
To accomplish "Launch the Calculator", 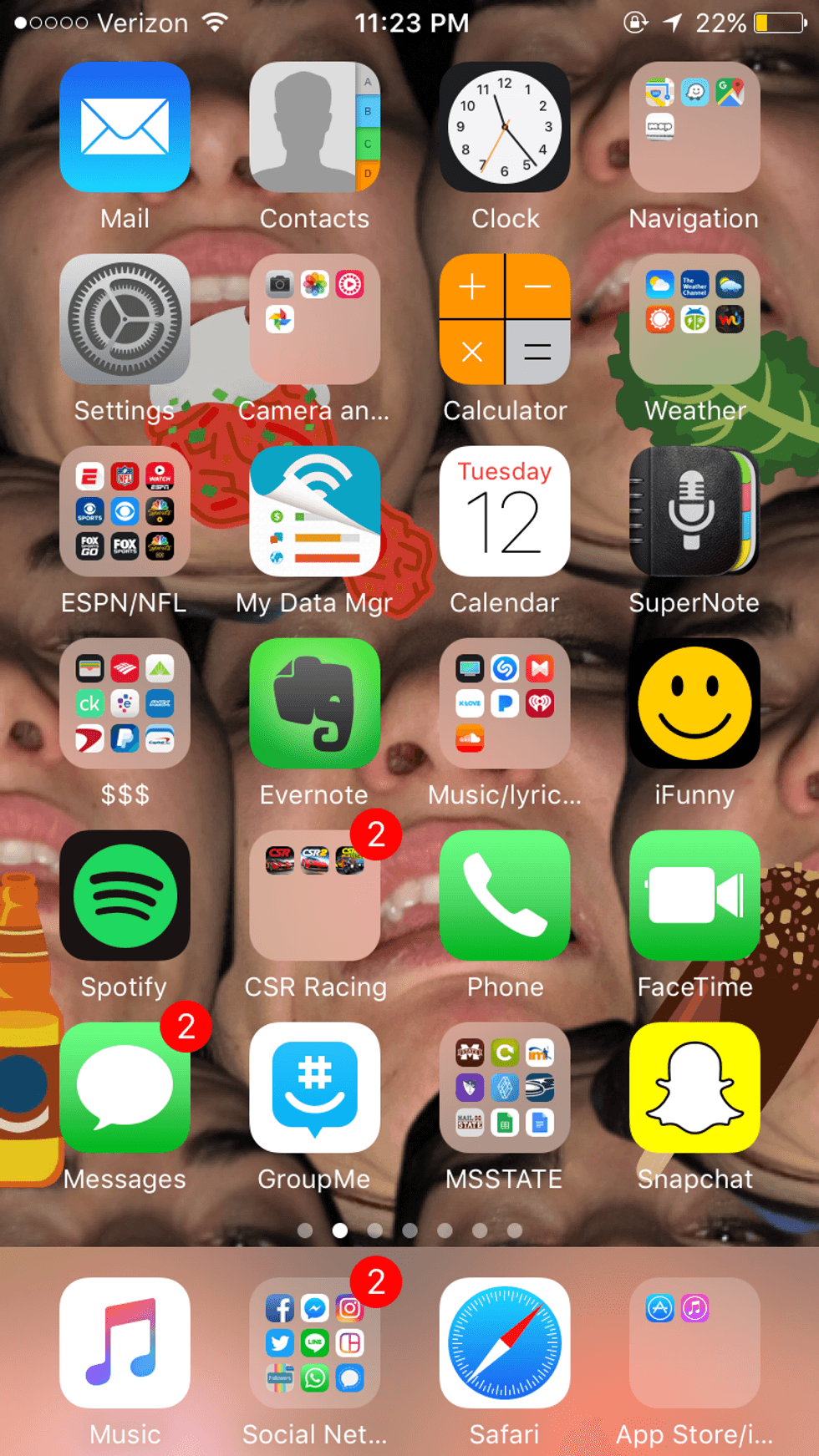I will click(505, 319).
